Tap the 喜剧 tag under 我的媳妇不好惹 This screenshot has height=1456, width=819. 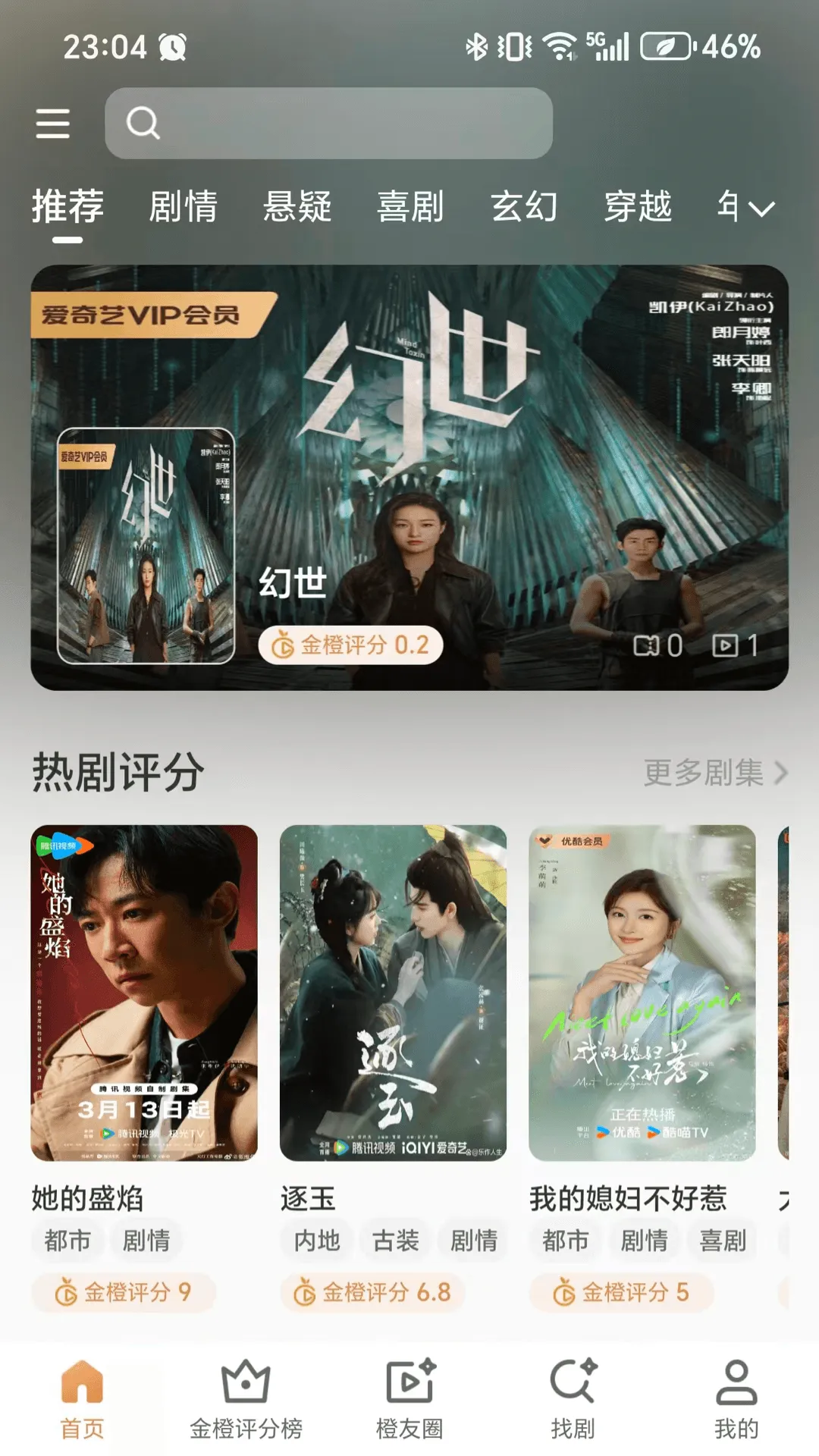(x=723, y=1241)
